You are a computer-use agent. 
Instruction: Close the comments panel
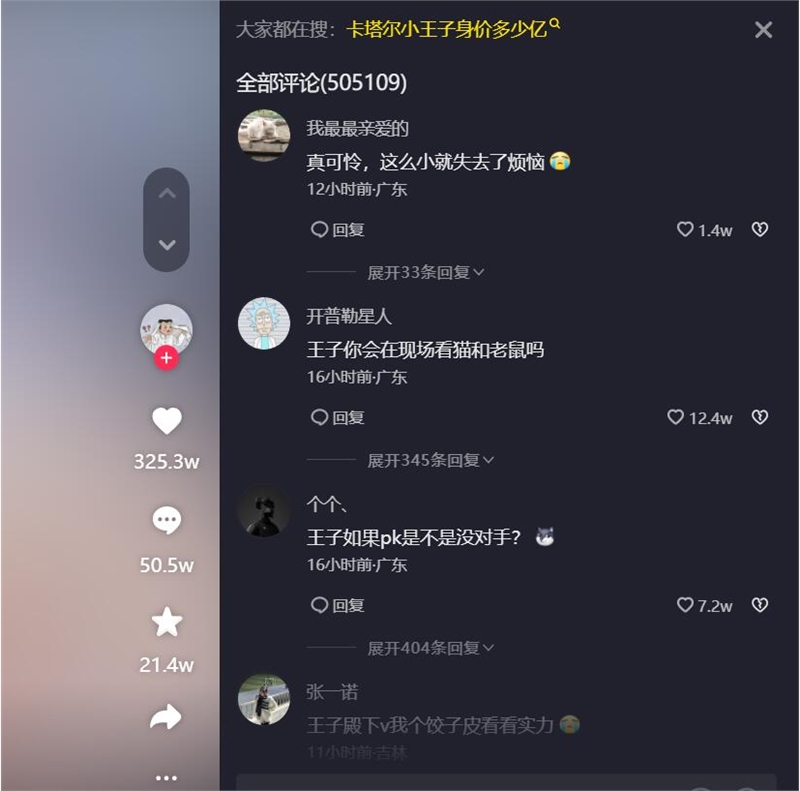tap(763, 30)
